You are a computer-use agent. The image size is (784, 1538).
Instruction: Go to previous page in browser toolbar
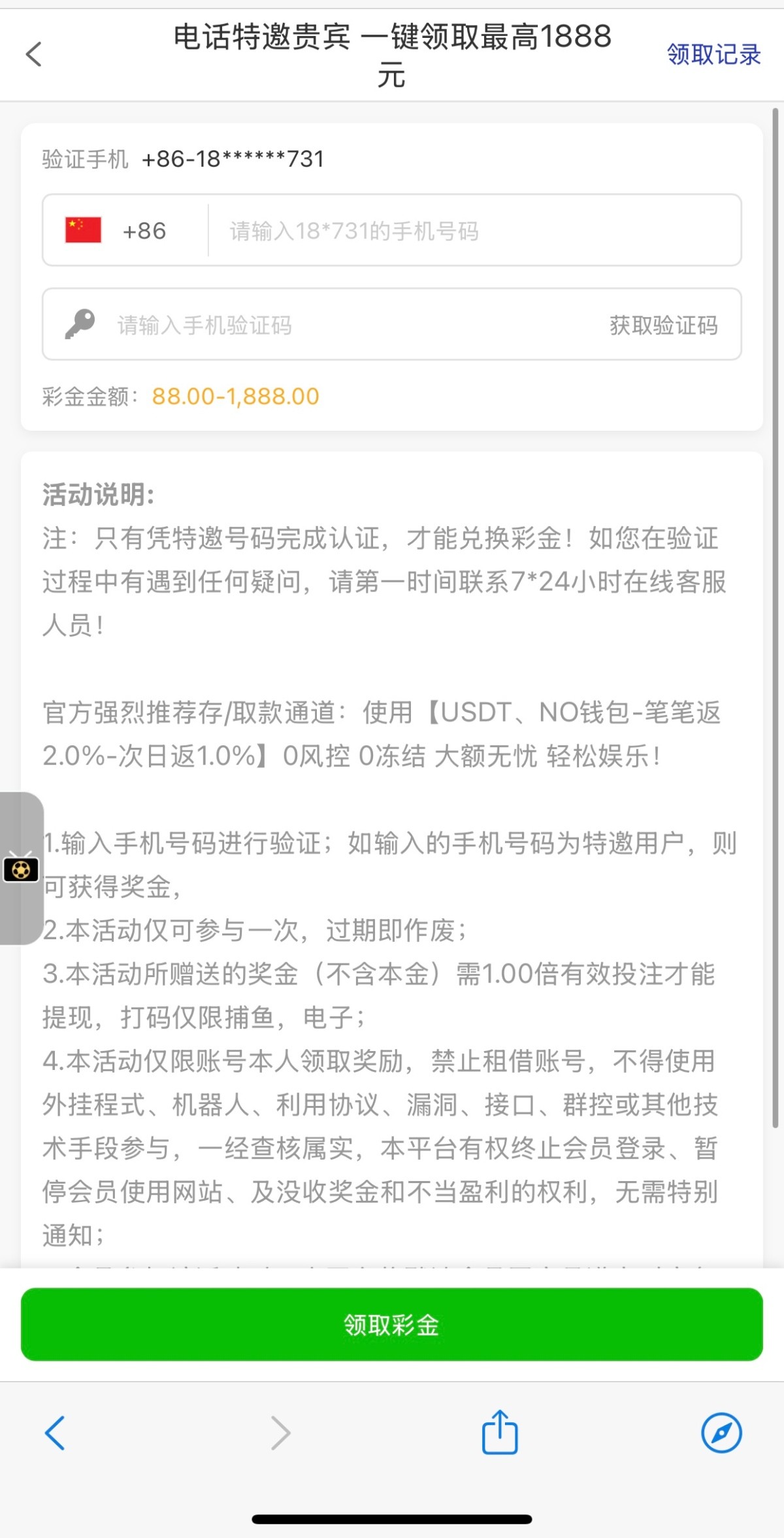click(55, 1433)
